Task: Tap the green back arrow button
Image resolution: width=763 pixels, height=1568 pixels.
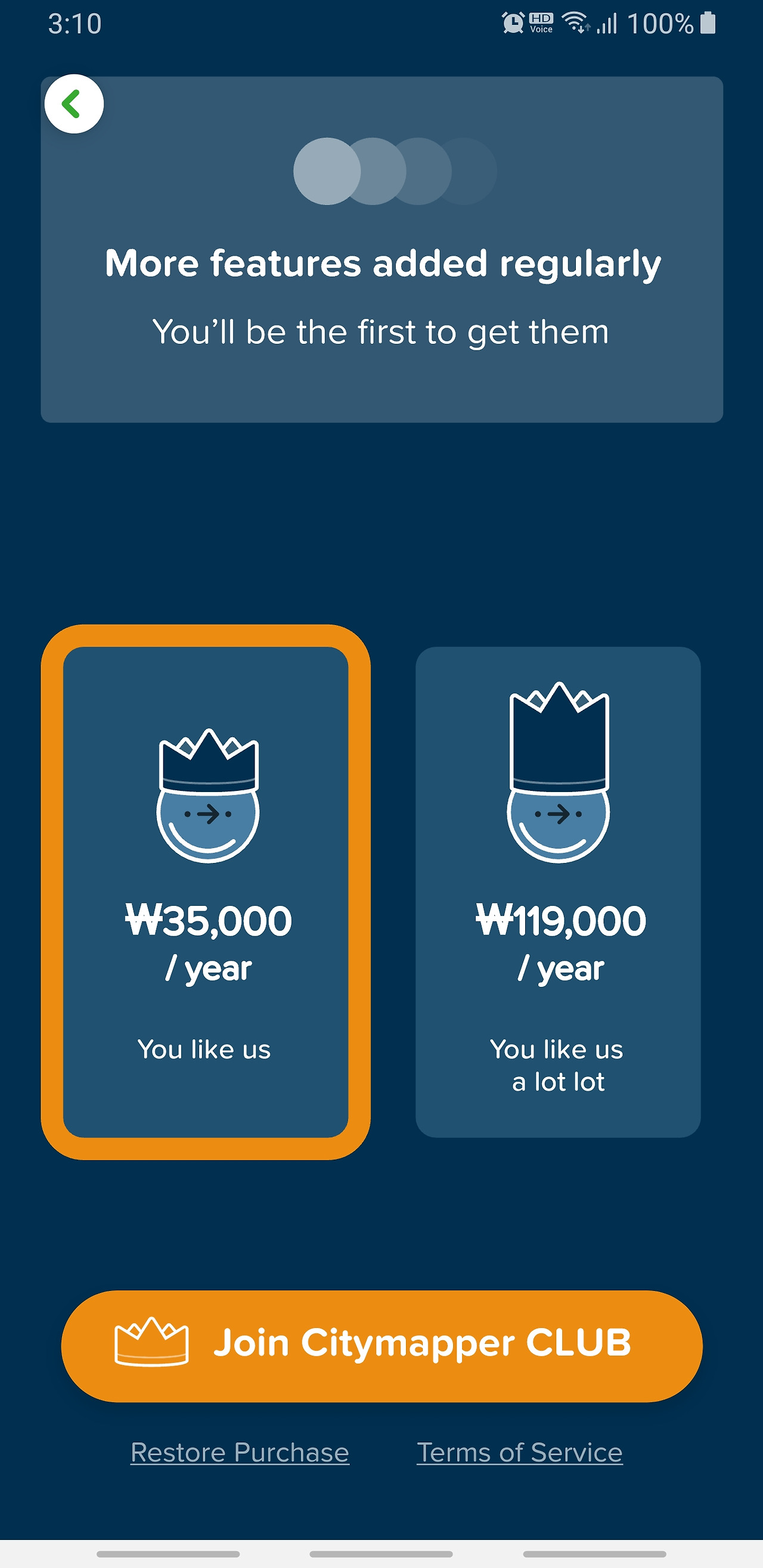Action: pos(75,104)
